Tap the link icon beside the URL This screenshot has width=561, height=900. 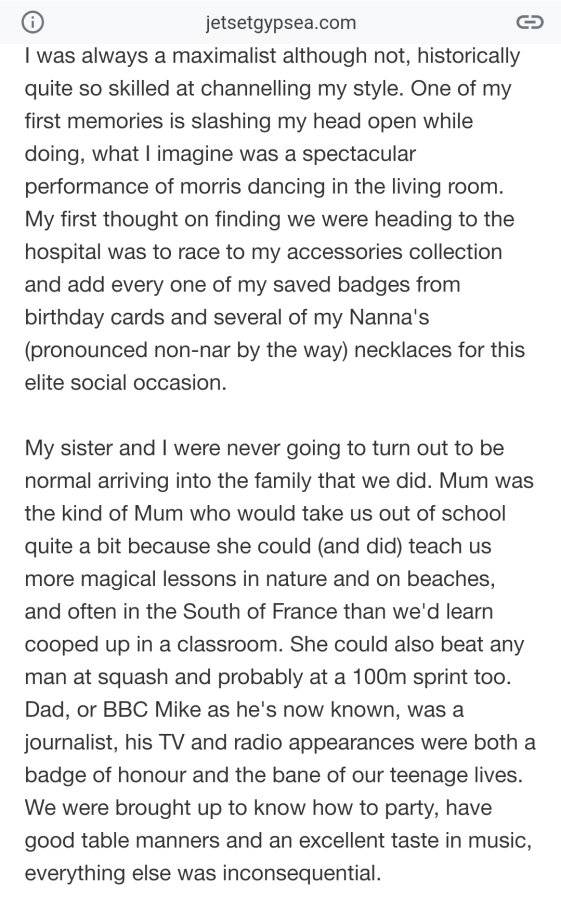529,22
